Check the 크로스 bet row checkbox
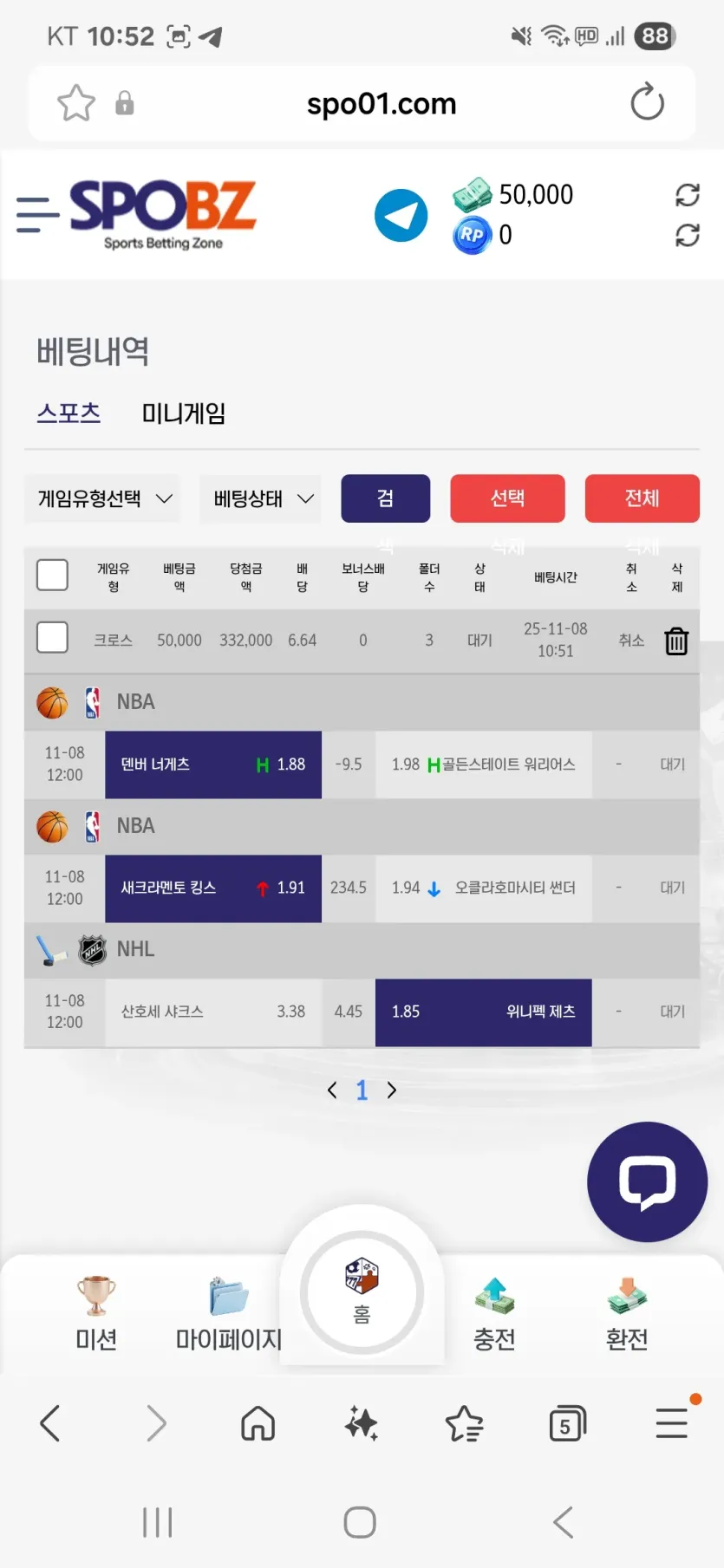 point(52,637)
